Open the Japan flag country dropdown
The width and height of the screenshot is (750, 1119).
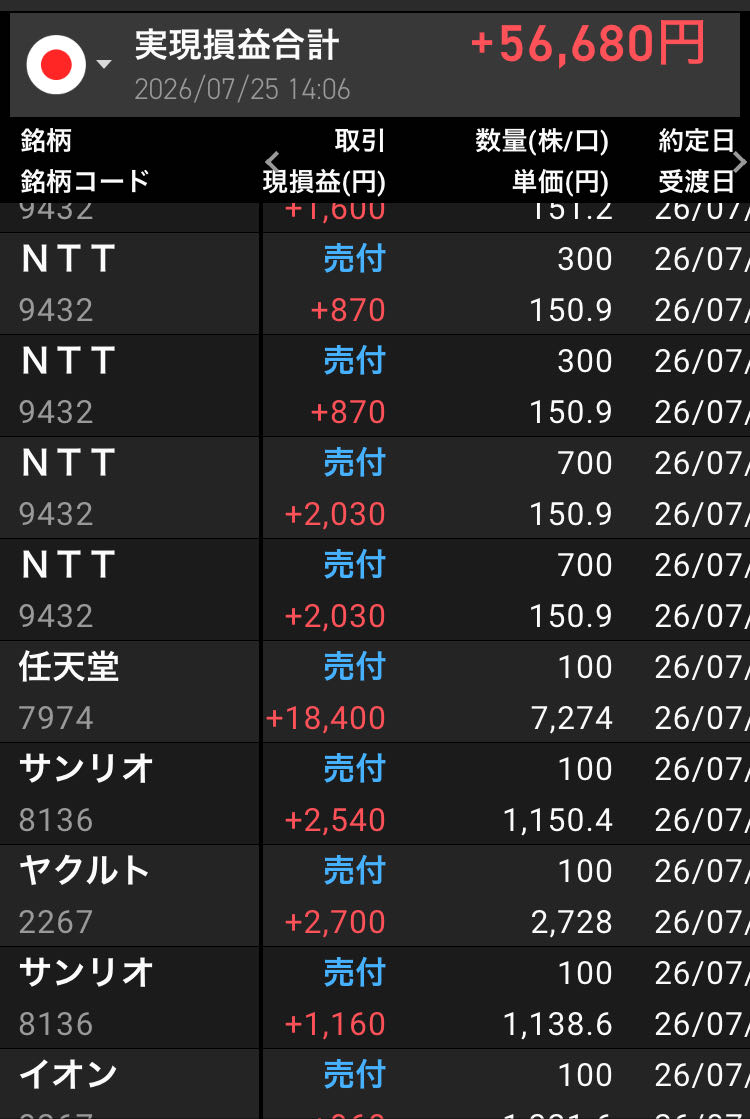click(69, 65)
